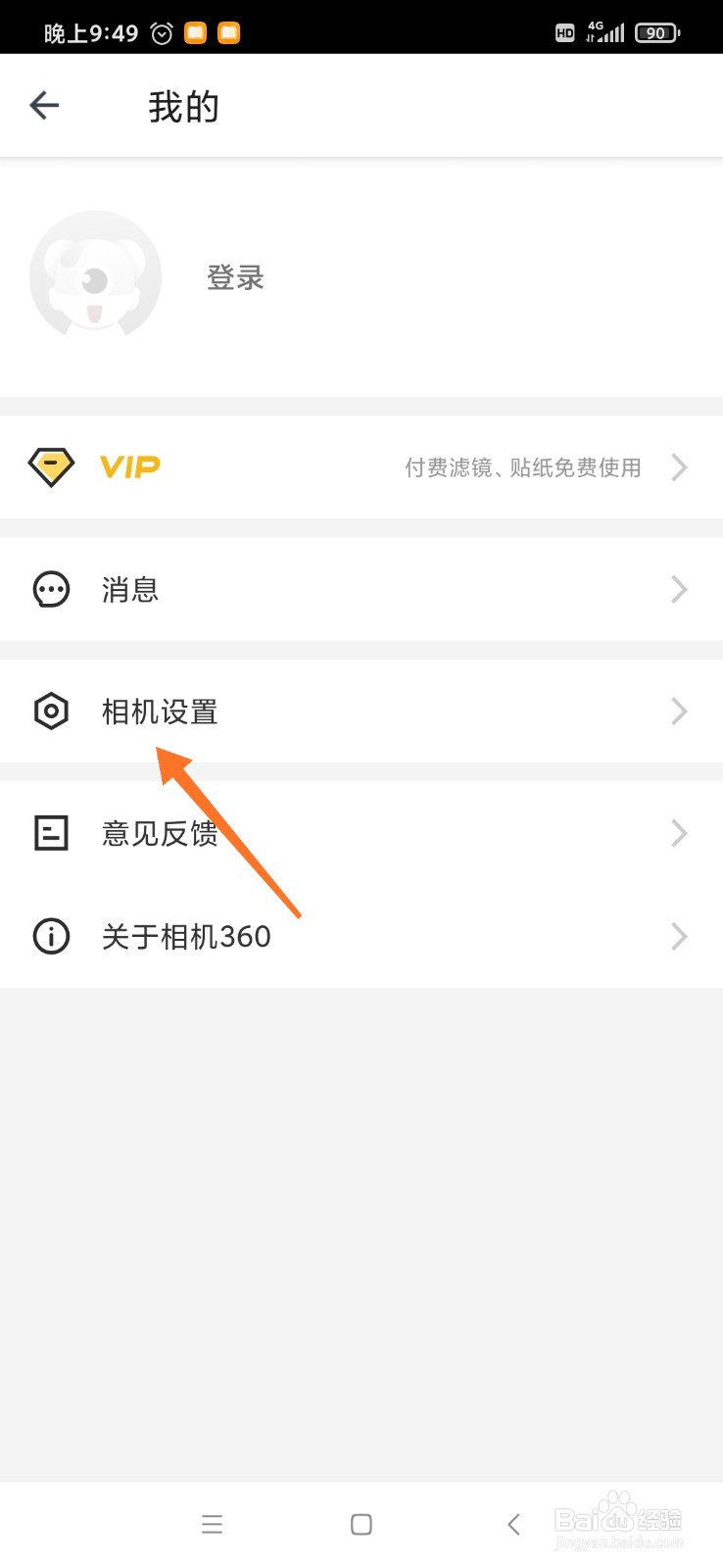Tap the 相机设置 camera settings icon
Screen dimensions: 723x1568
point(51,711)
